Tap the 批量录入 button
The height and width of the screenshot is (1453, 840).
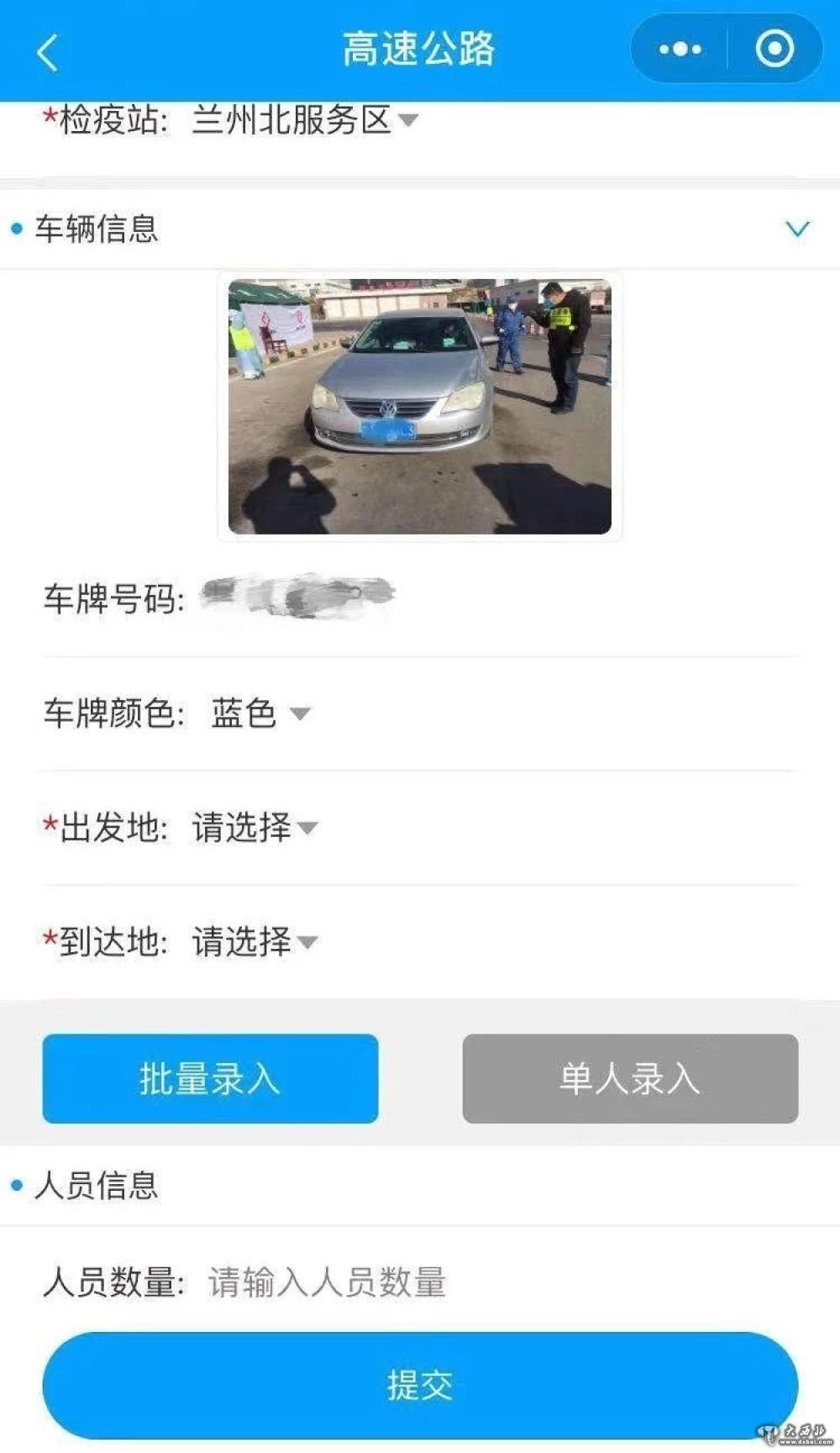pos(210,1078)
